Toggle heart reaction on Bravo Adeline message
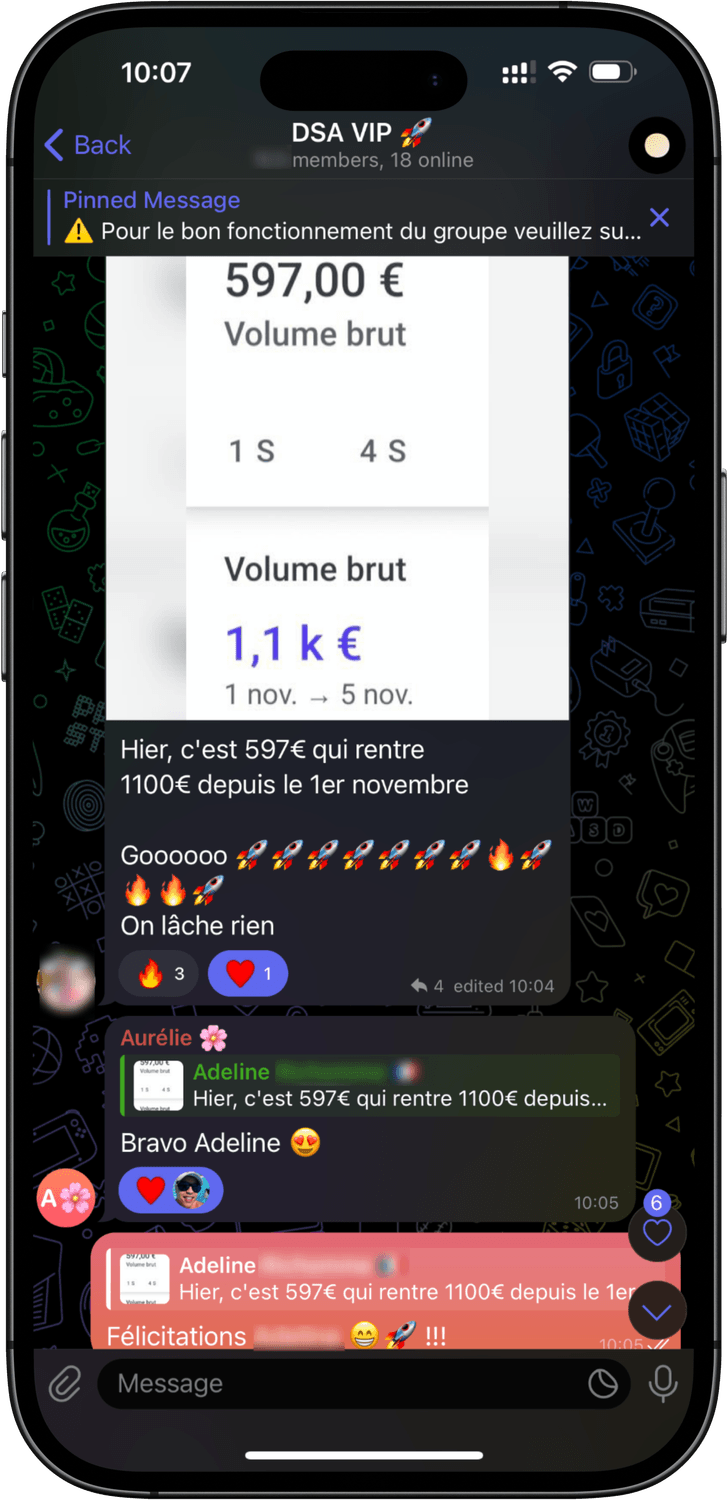The height and width of the screenshot is (1500, 728). (171, 1190)
